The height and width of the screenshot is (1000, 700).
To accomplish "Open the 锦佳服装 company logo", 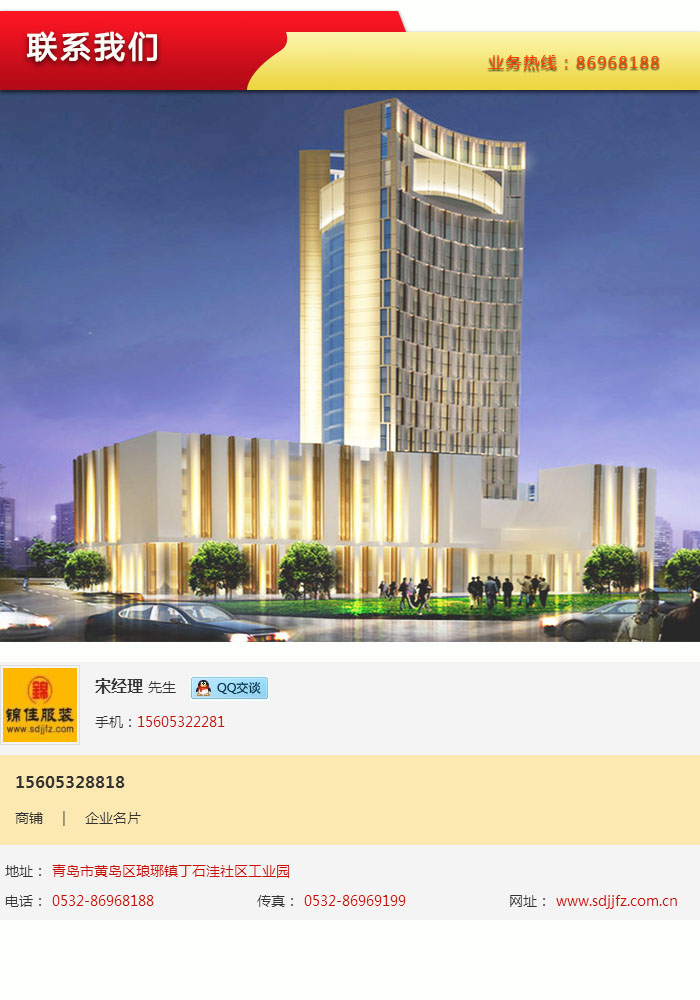I will [x=40, y=704].
